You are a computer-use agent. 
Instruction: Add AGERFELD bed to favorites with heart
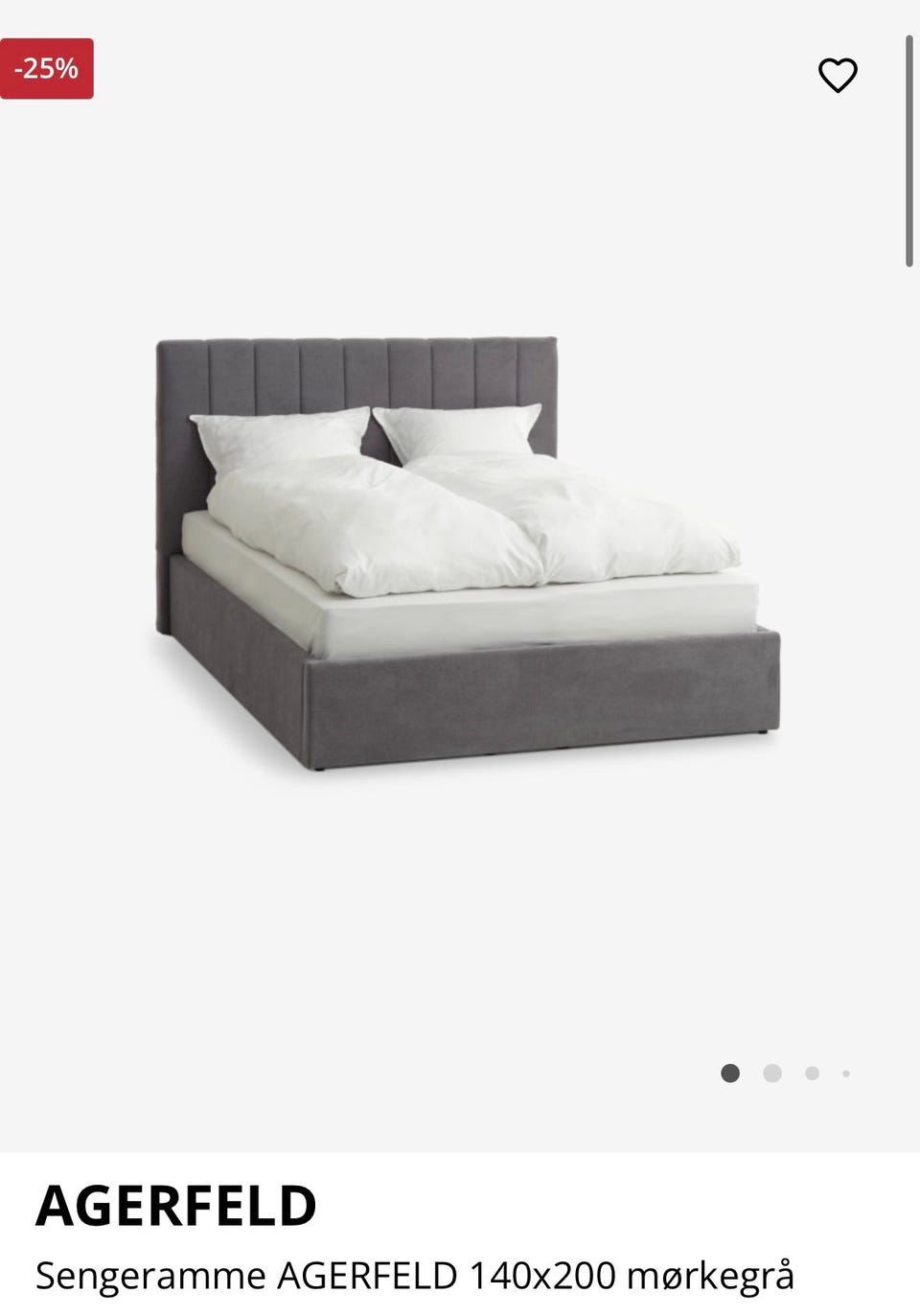coord(838,76)
